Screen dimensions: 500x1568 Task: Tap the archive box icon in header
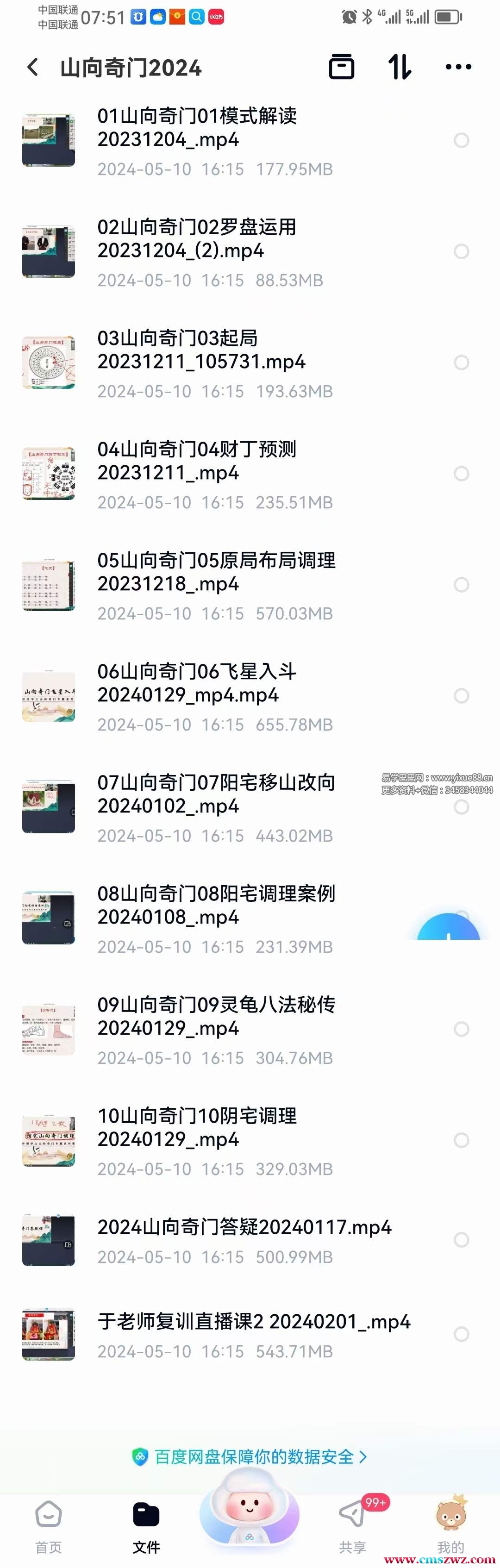(341, 67)
